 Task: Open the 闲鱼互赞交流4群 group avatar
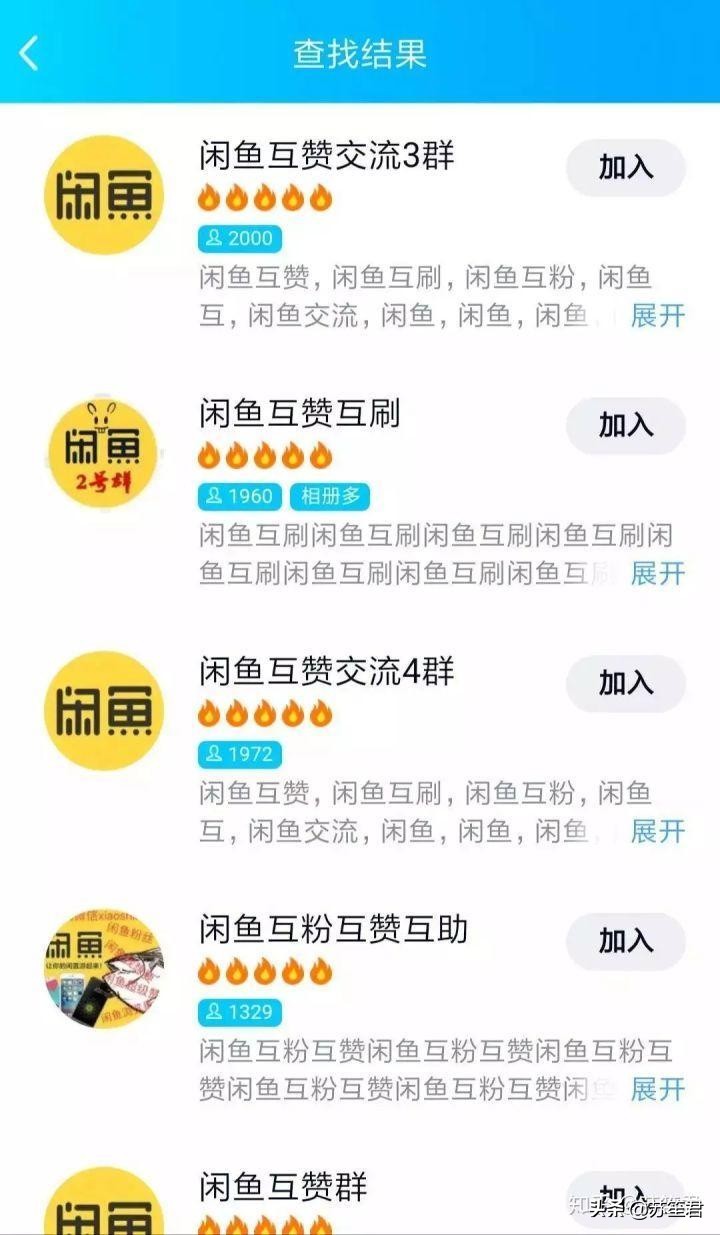coord(103,710)
